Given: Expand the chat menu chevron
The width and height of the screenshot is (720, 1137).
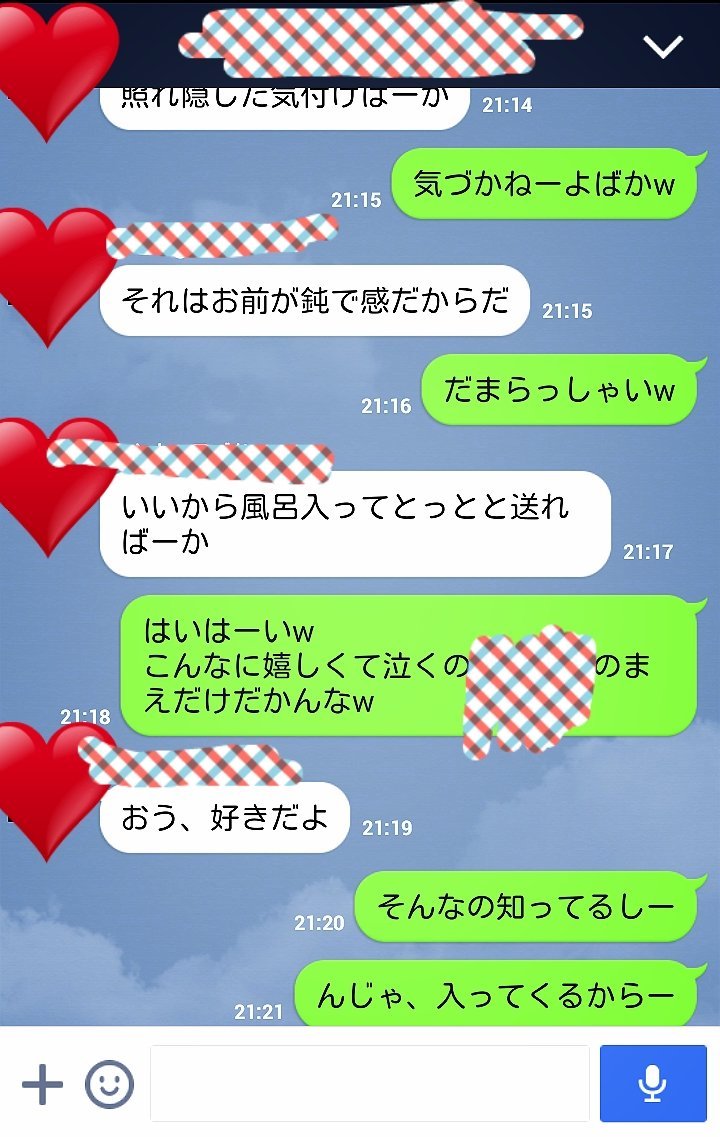Looking at the screenshot, I should [663, 46].
